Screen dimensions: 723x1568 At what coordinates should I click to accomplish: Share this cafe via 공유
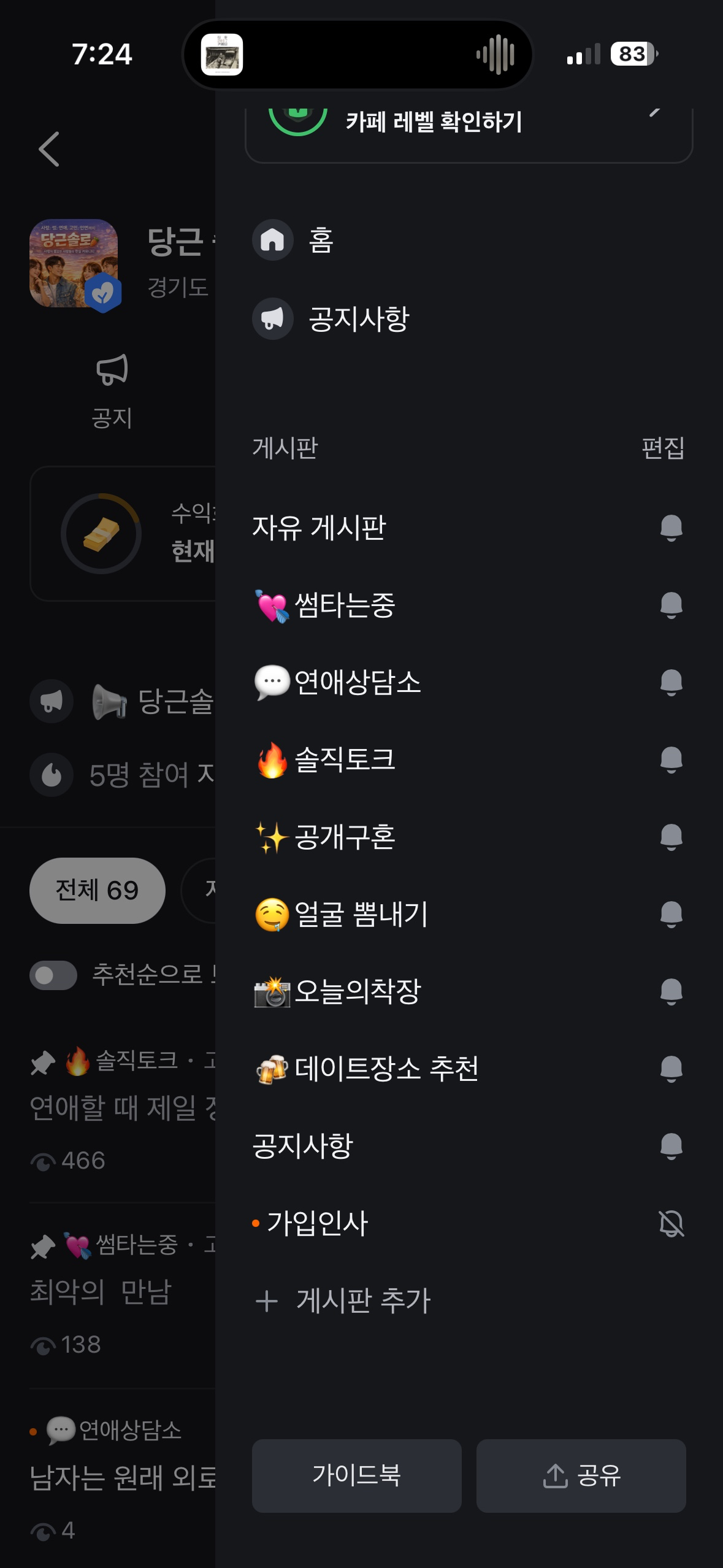tap(581, 1475)
